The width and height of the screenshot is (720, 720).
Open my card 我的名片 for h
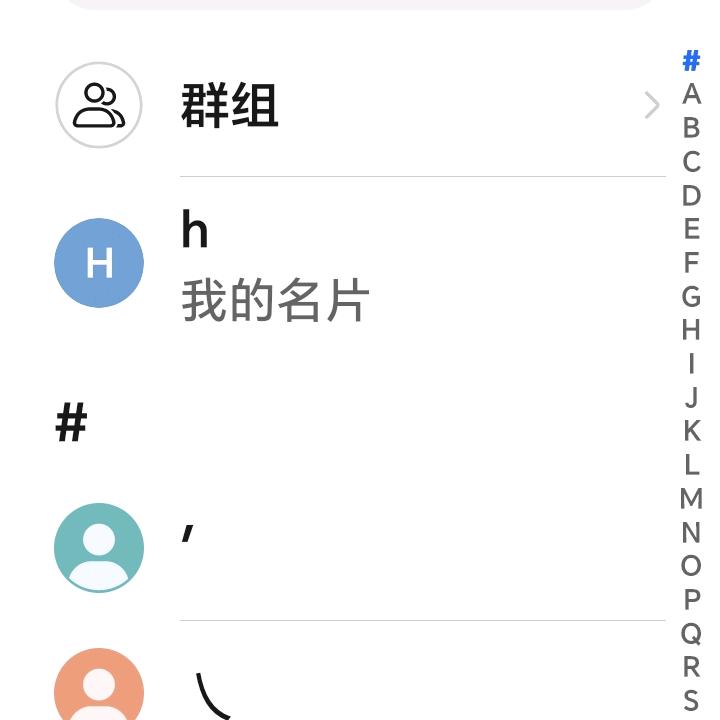point(360,264)
